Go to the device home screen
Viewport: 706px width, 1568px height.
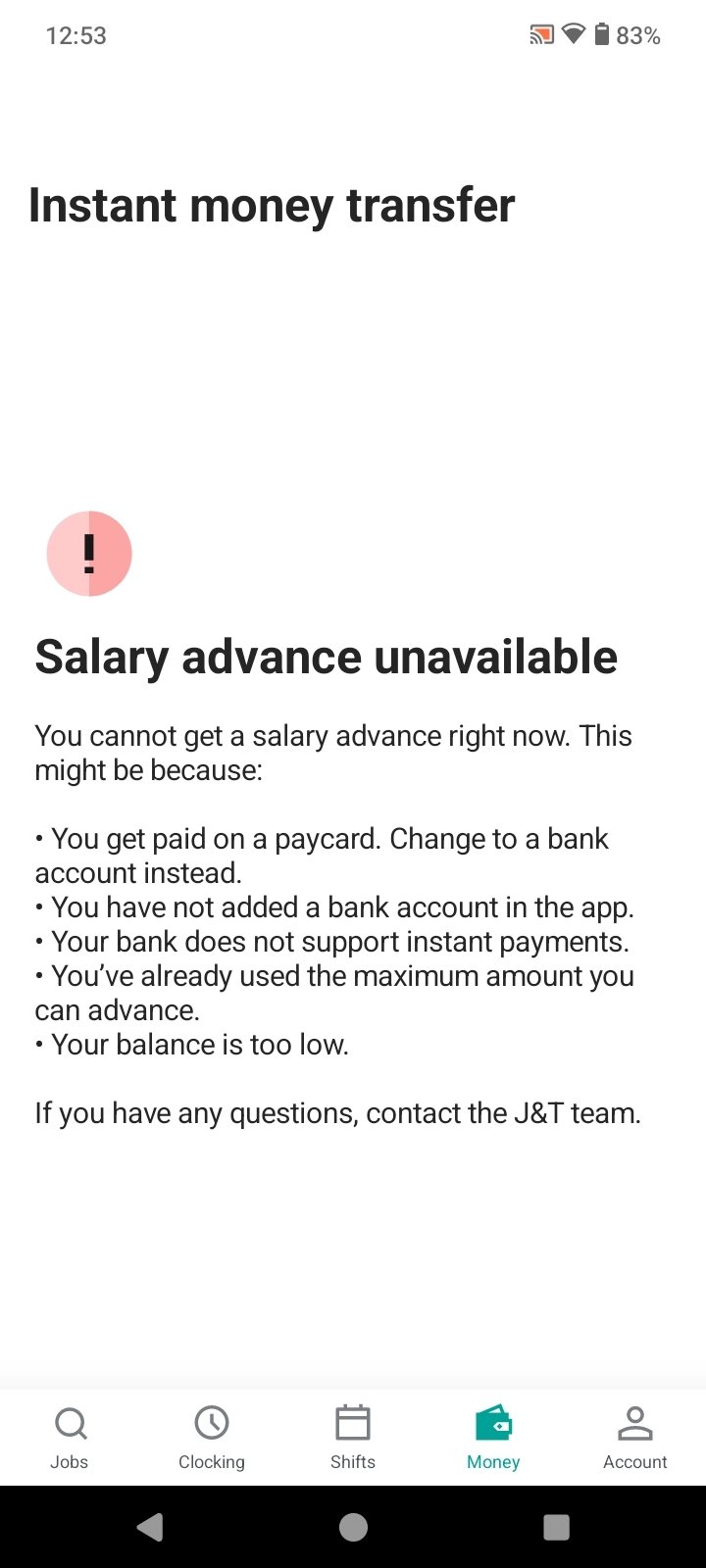pyautogui.click(x=353, y=1527)
